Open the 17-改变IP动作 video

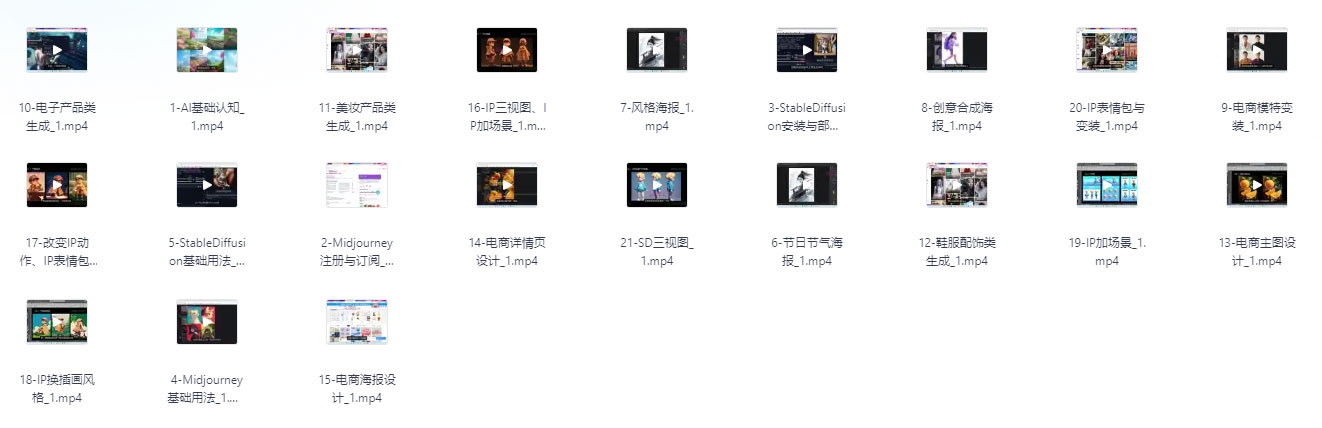[x=57, y=185]
